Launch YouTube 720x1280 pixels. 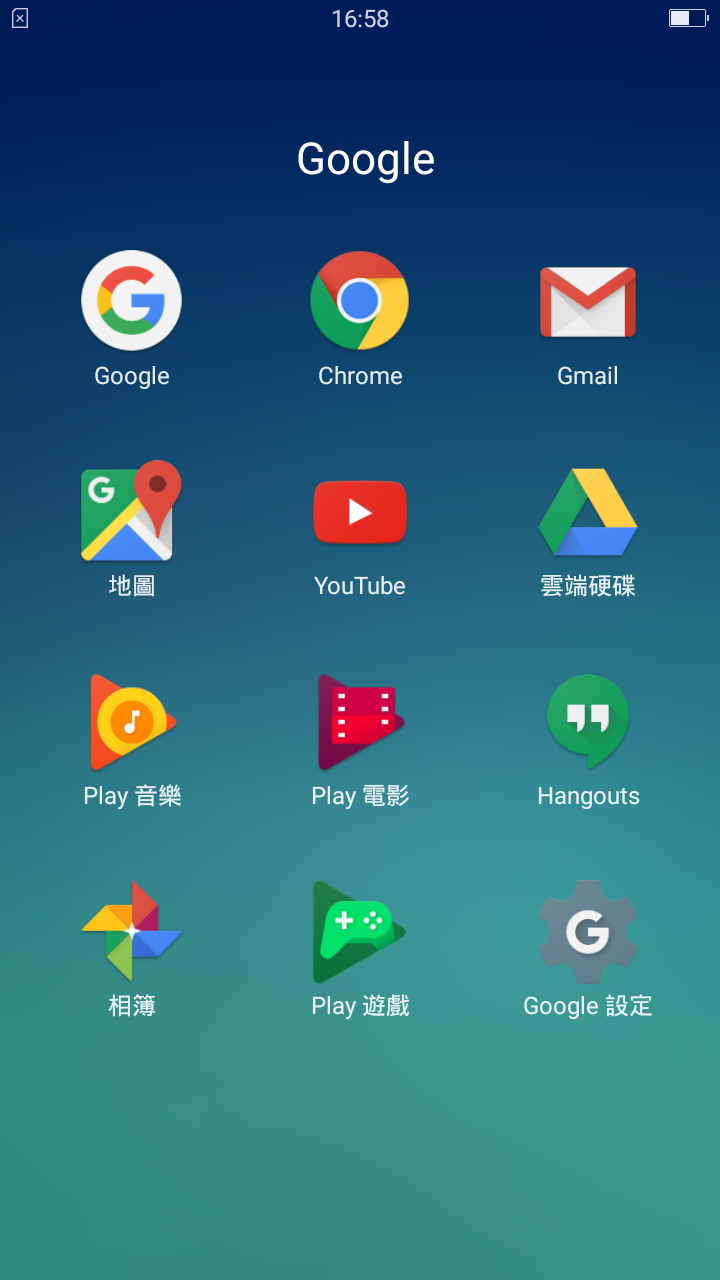click(360, 511)
